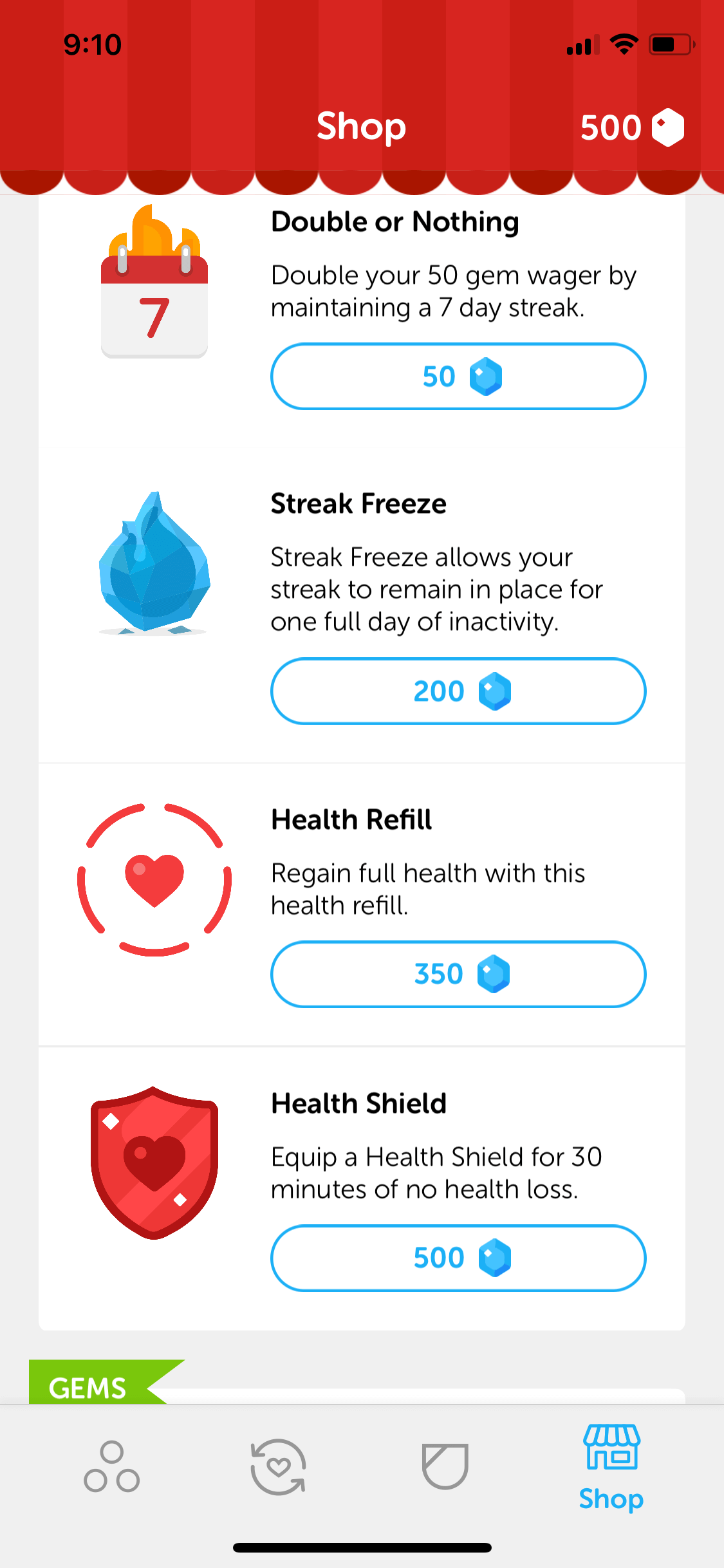
Task: Buy Health Refill for 350 gems
Action: click(x=458, y=974)
